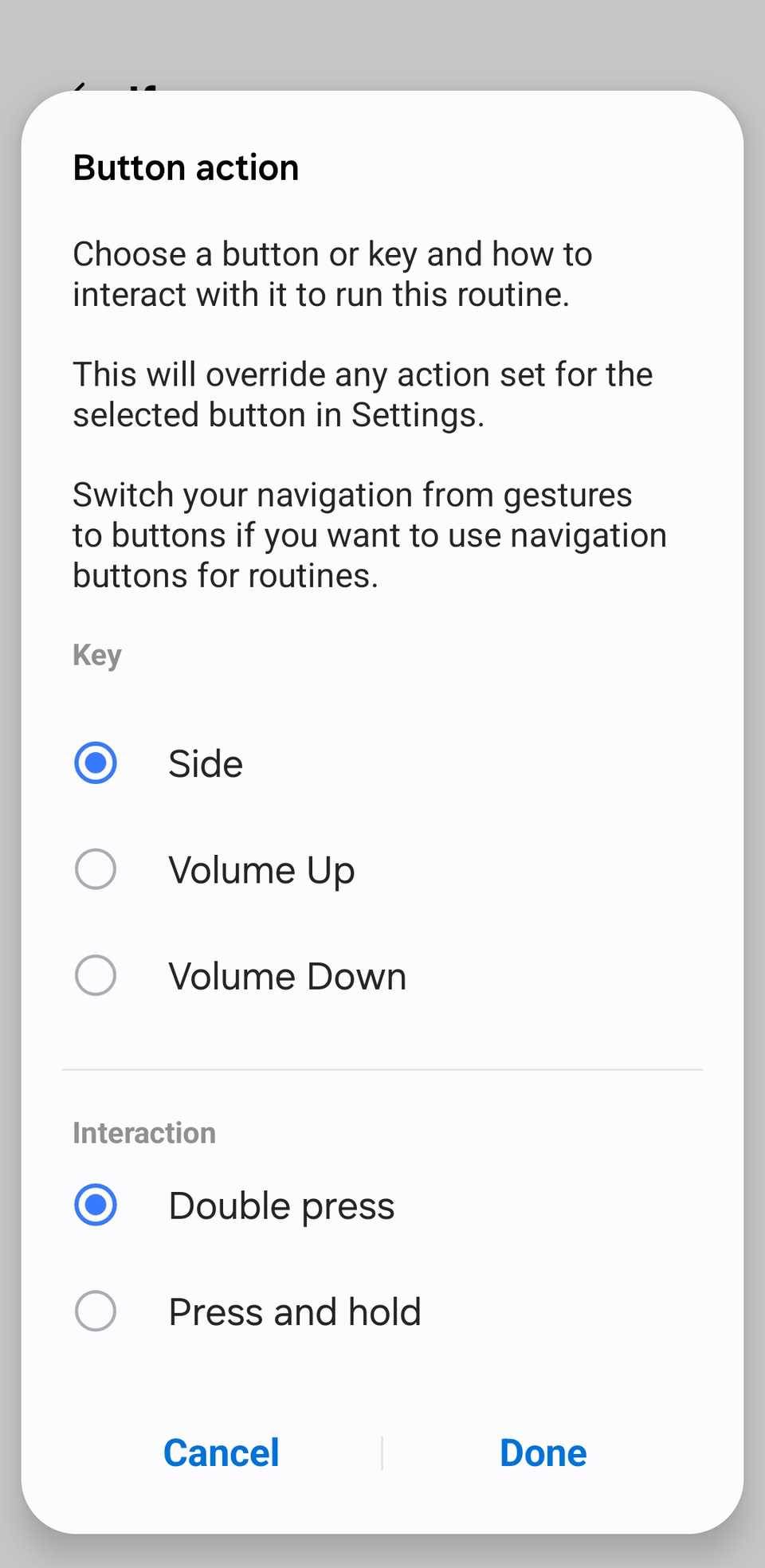The image size is (765, 1568).
Task: Choose Volume Up as the trigger key
Action: coord(95,869)
